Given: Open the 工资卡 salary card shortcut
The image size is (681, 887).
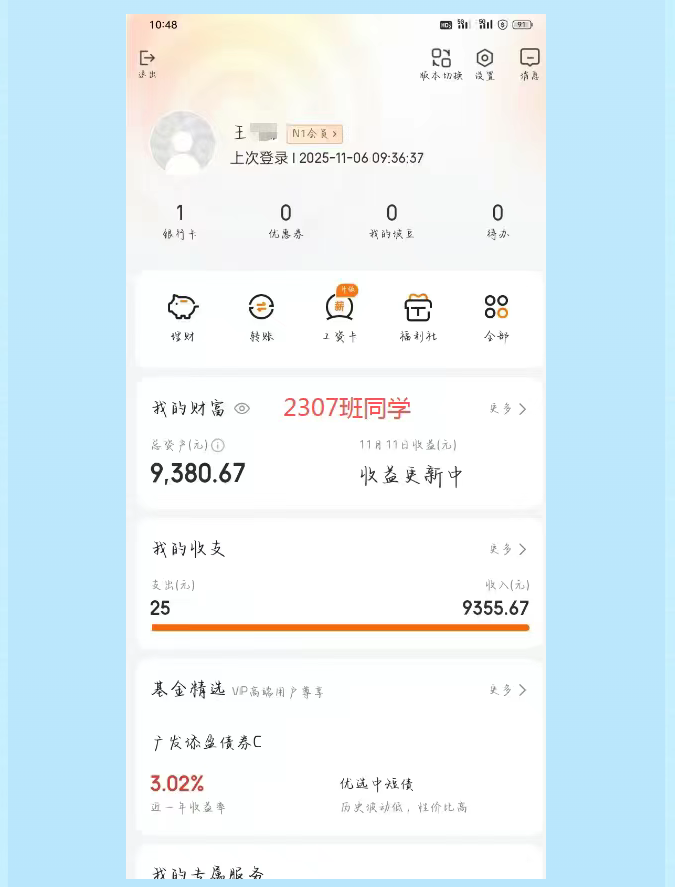Looking at the screenshot, I should click(x=340, y=318).
